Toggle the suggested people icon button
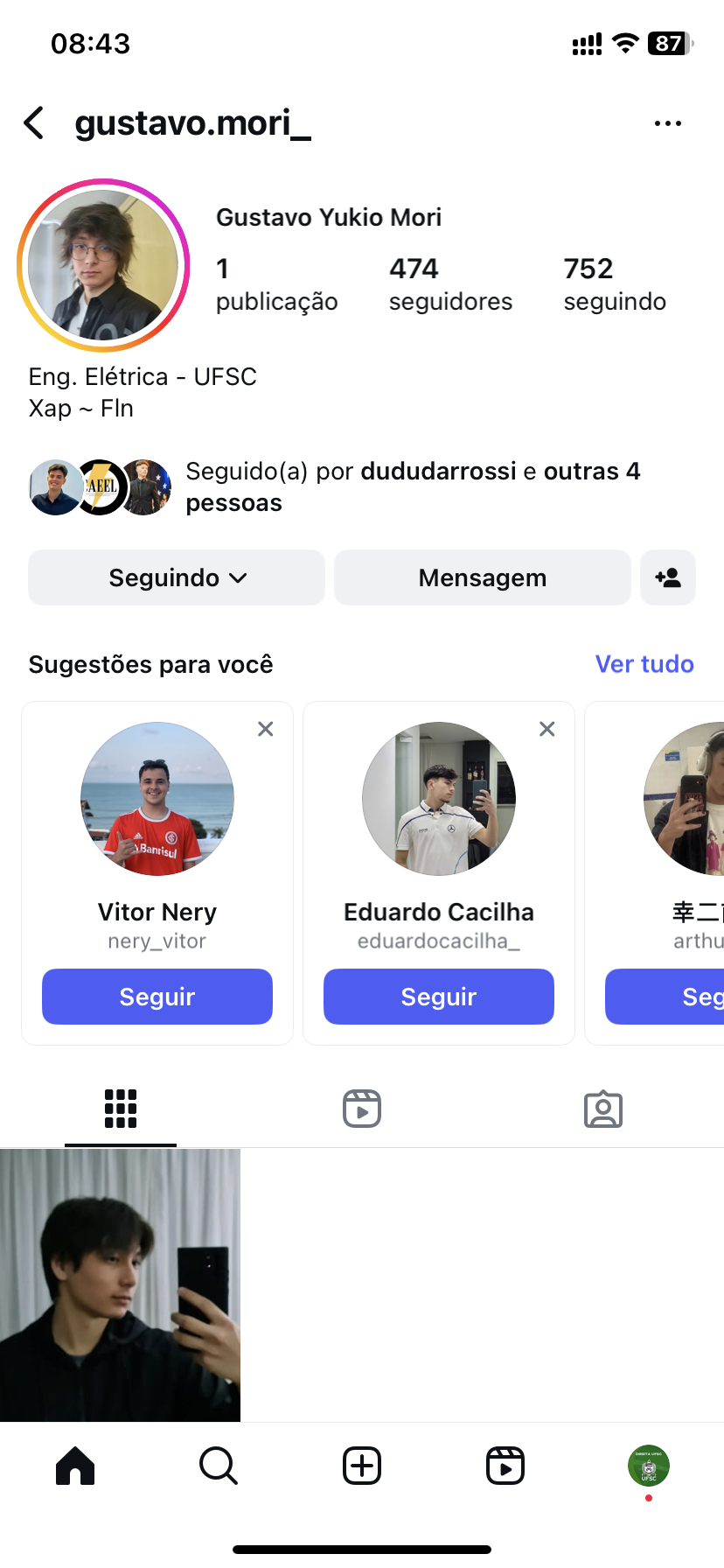 point(668,577)
